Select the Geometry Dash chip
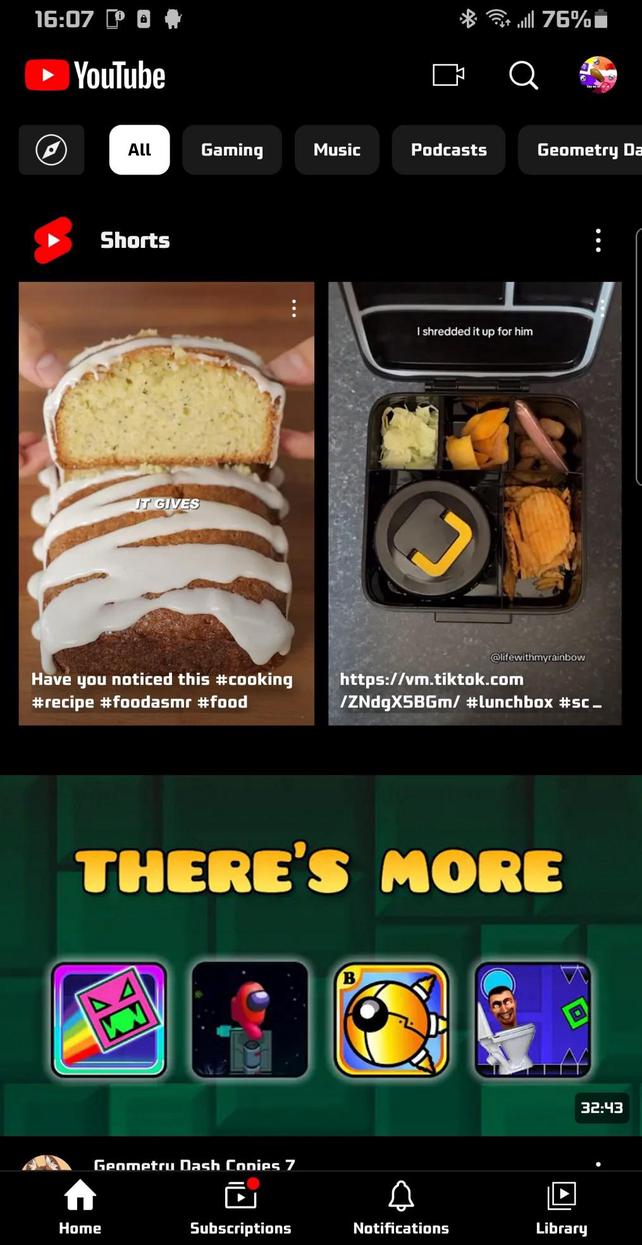The height and width of the screenshot is (1245, 642). (585, 150)
